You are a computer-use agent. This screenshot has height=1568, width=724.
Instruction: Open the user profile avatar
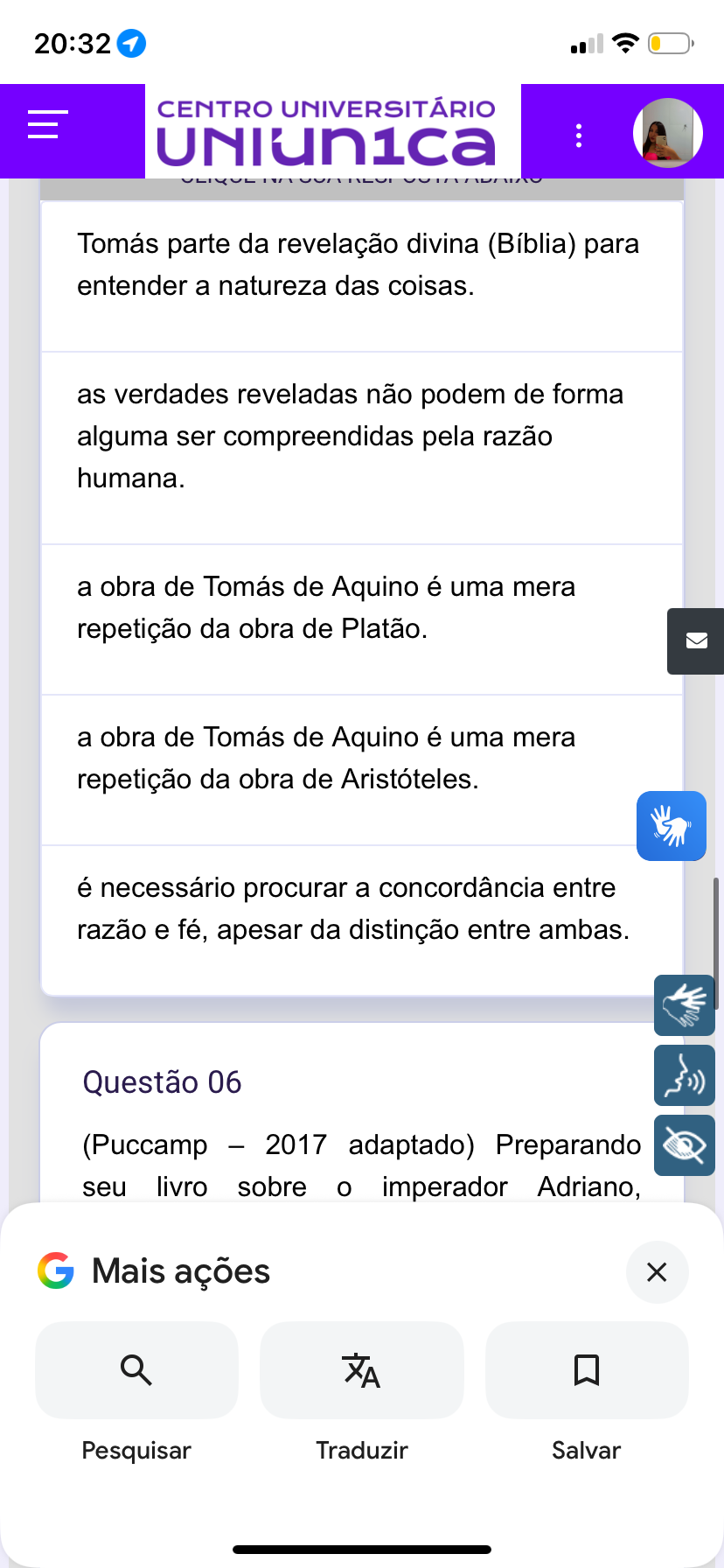click(x=667, y=133)
